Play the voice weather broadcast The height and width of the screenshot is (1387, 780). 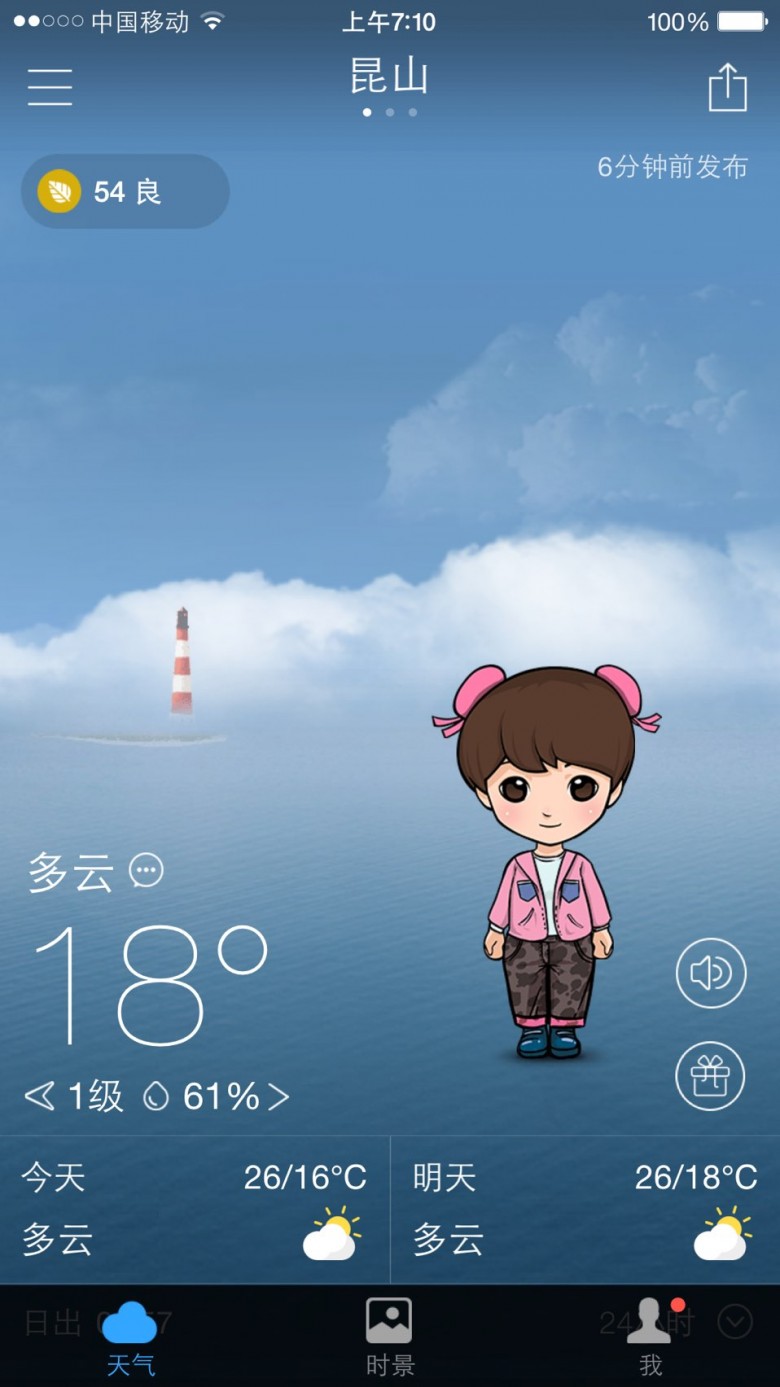[x=711, y=973]
